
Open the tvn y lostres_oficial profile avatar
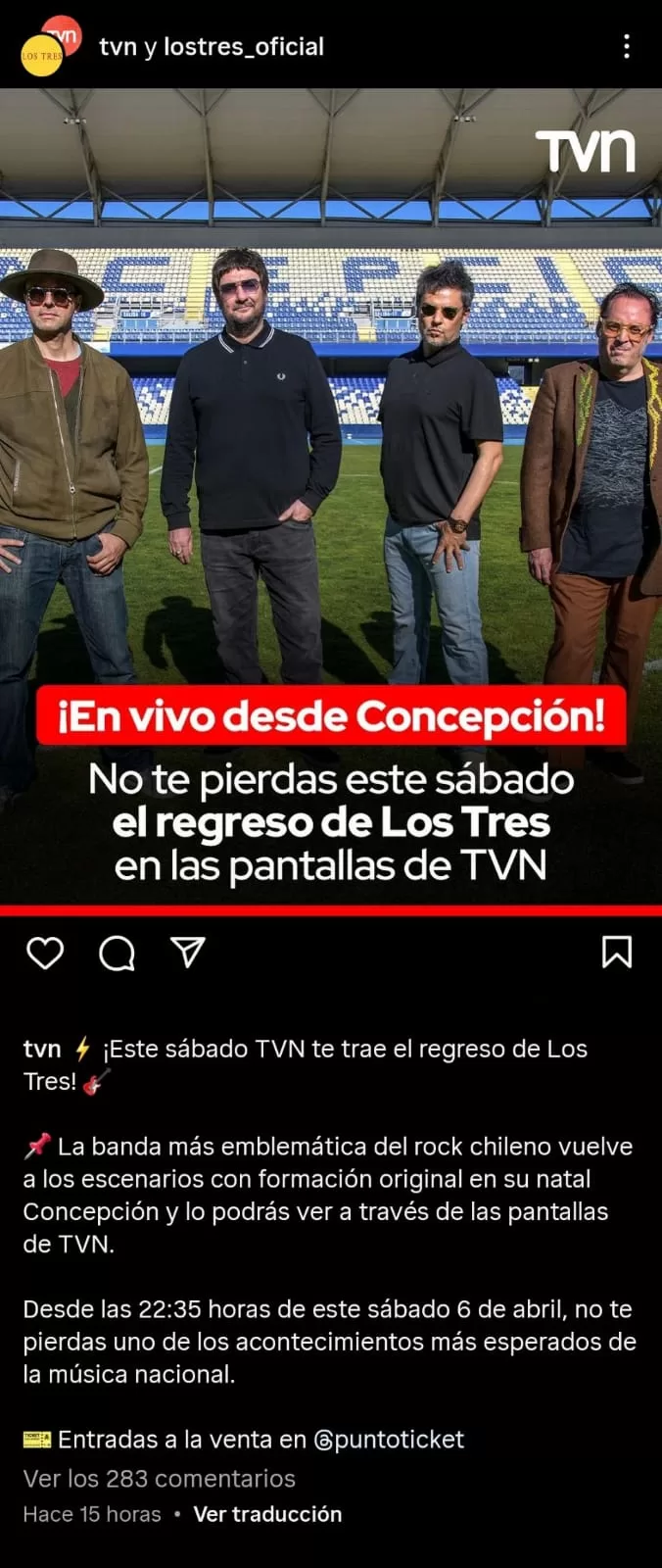coord(50,45)
